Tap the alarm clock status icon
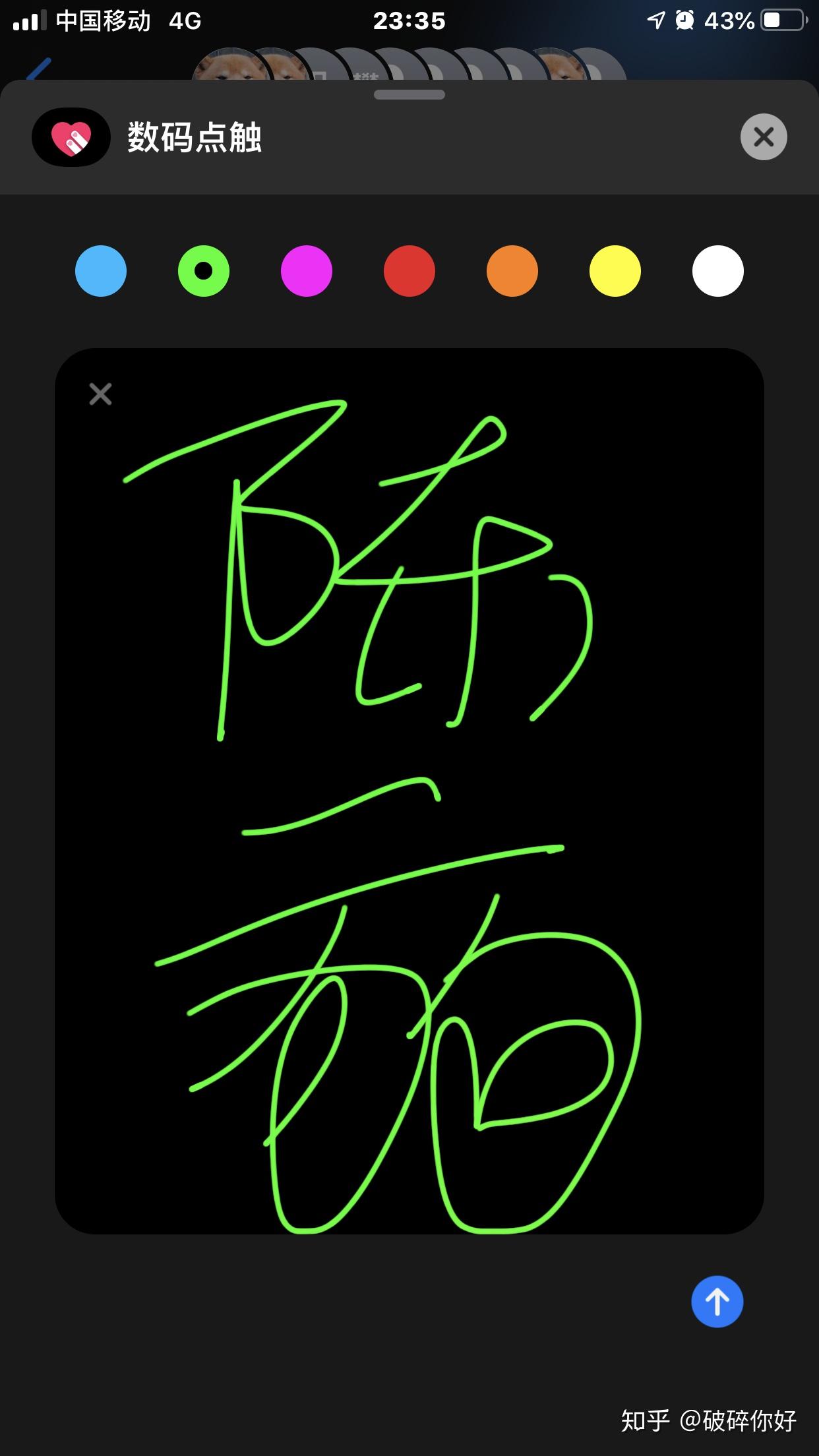The image size is (819, 1456). point(686,21)
